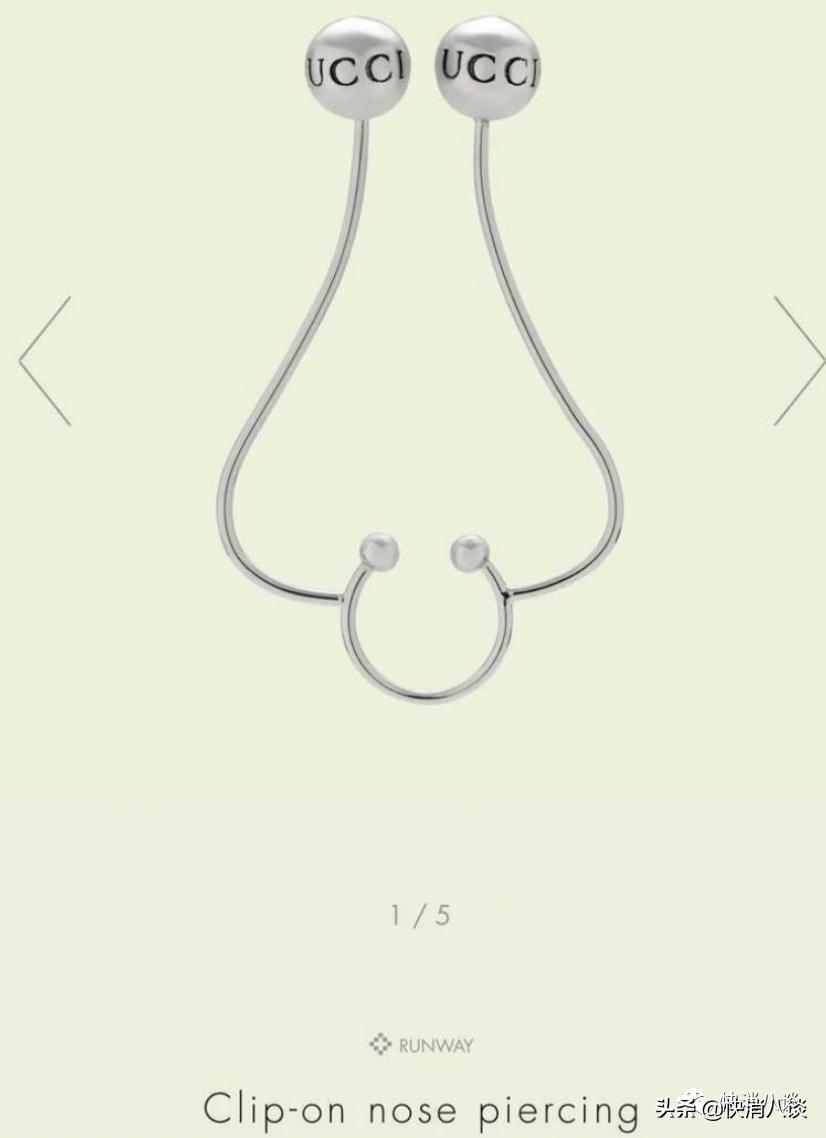Go to the previous product image
The image size is (826, 1138).
point(45,361)
